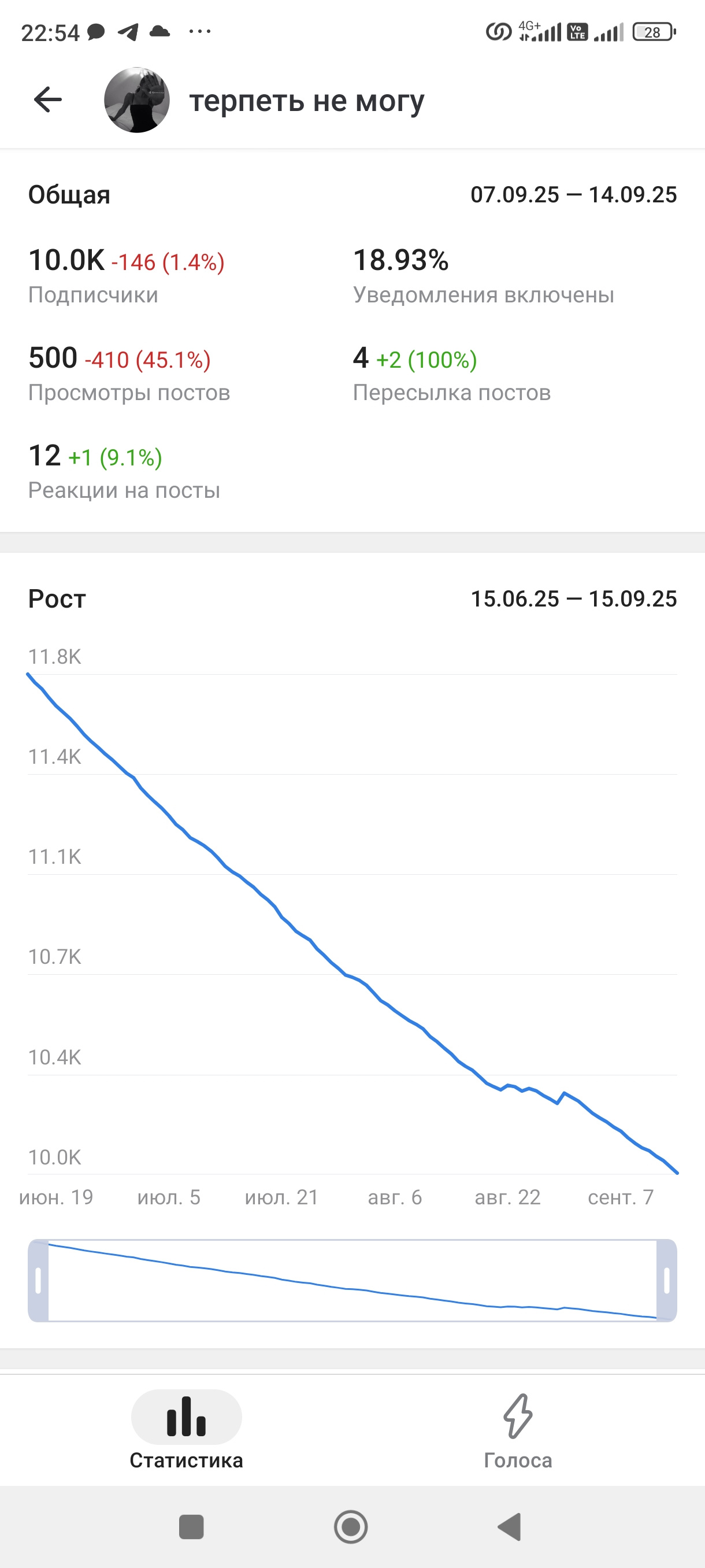Open recent apps with the square button

click(191, 1526)
